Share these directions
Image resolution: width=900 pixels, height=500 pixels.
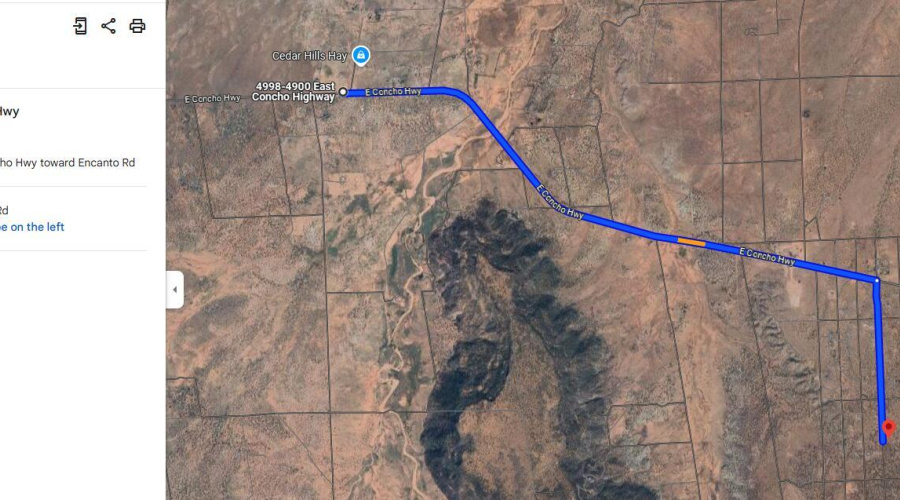[x=109, y=26]
